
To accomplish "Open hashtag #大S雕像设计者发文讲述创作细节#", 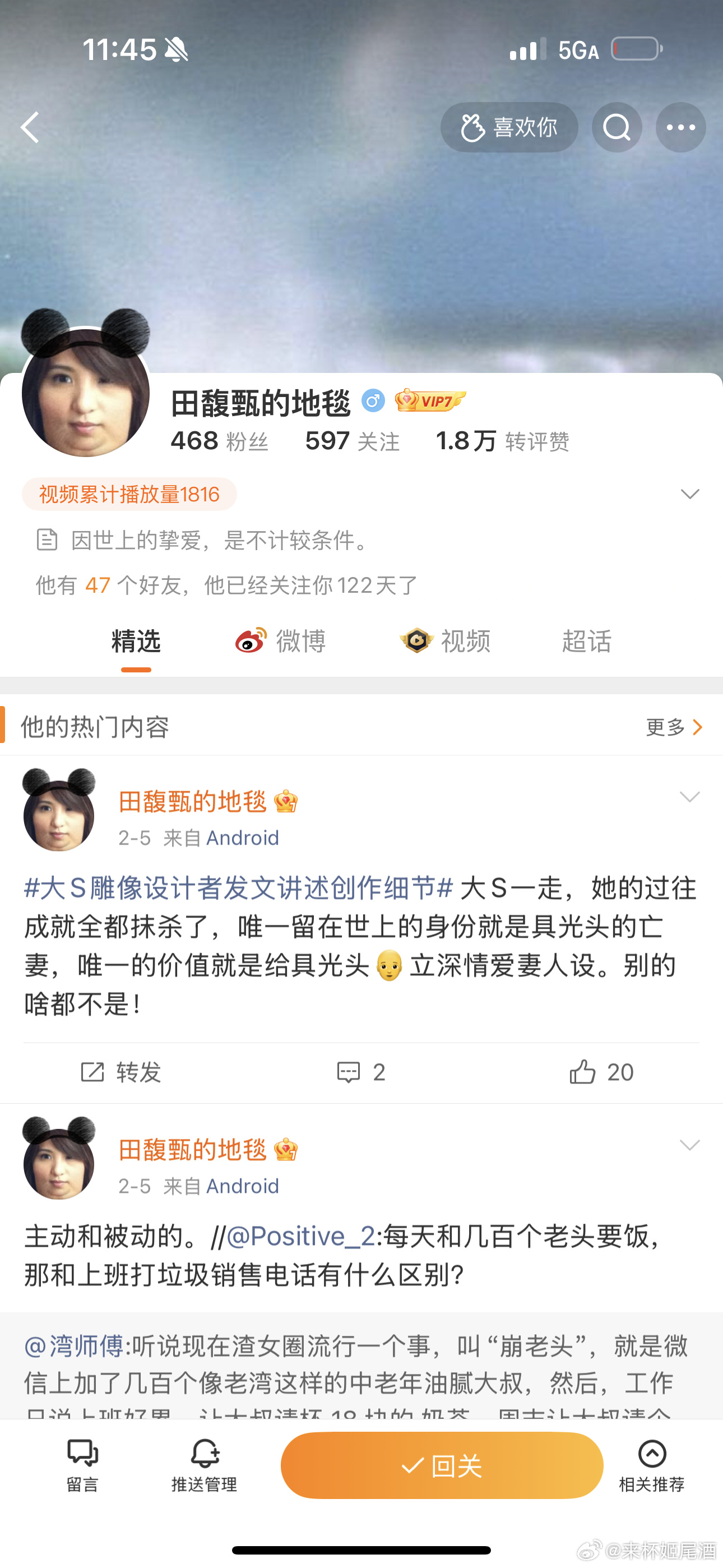I will (x=239, y=888).
